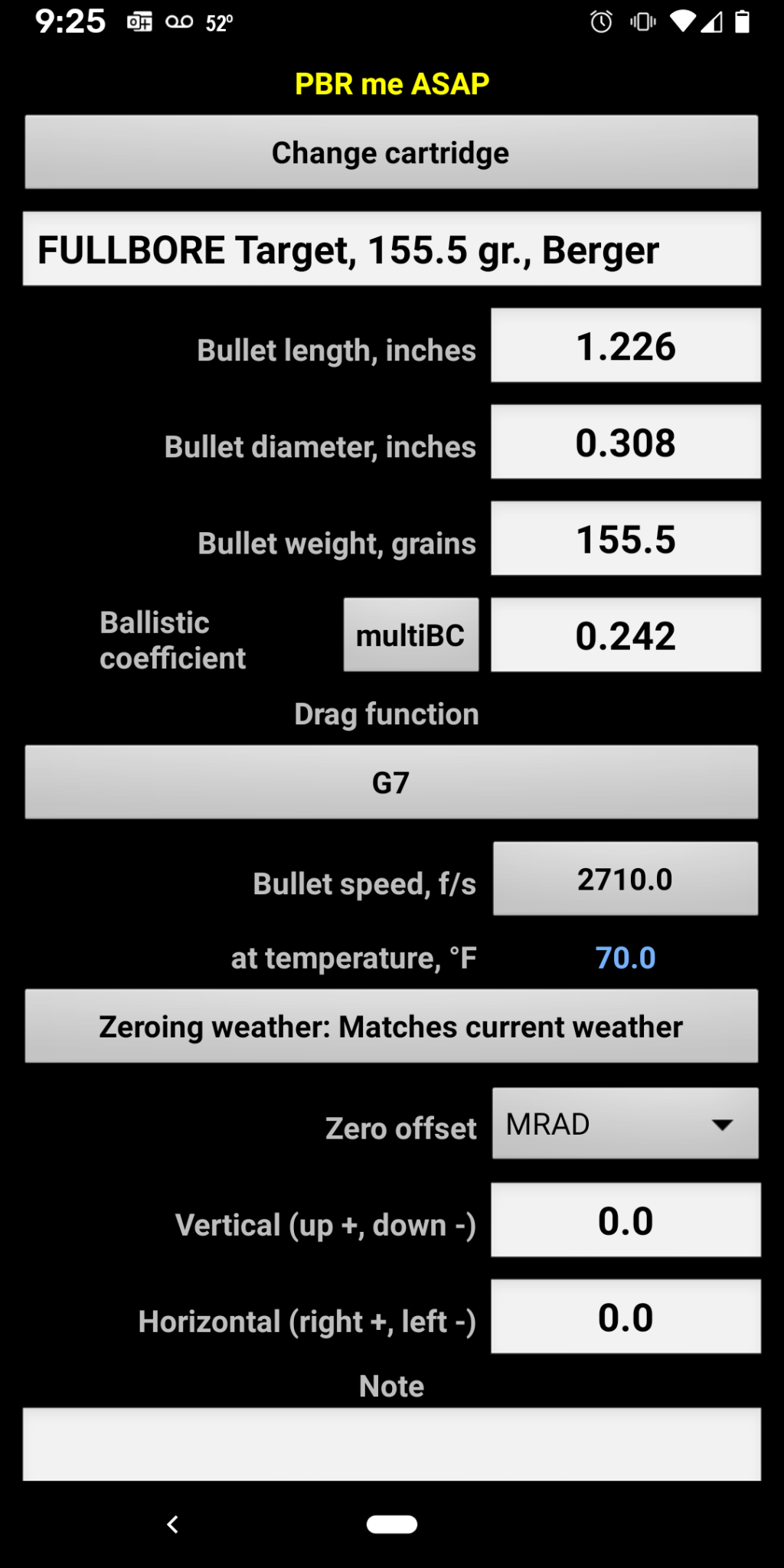The image size is (784, 1568).
Task: Expand the MRAD zero offset dropdown
Action: click(626, 1124)
